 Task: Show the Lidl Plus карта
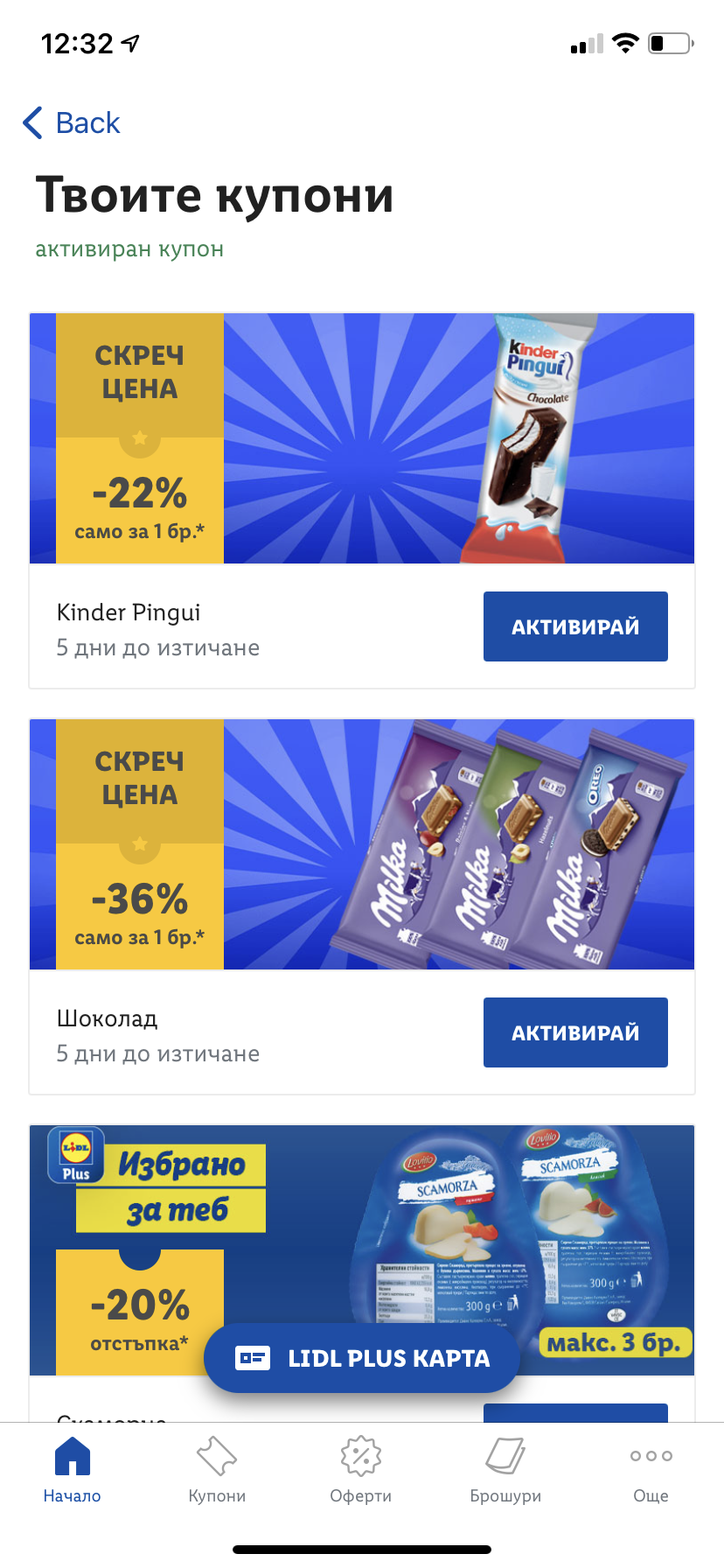(362, 1358)
